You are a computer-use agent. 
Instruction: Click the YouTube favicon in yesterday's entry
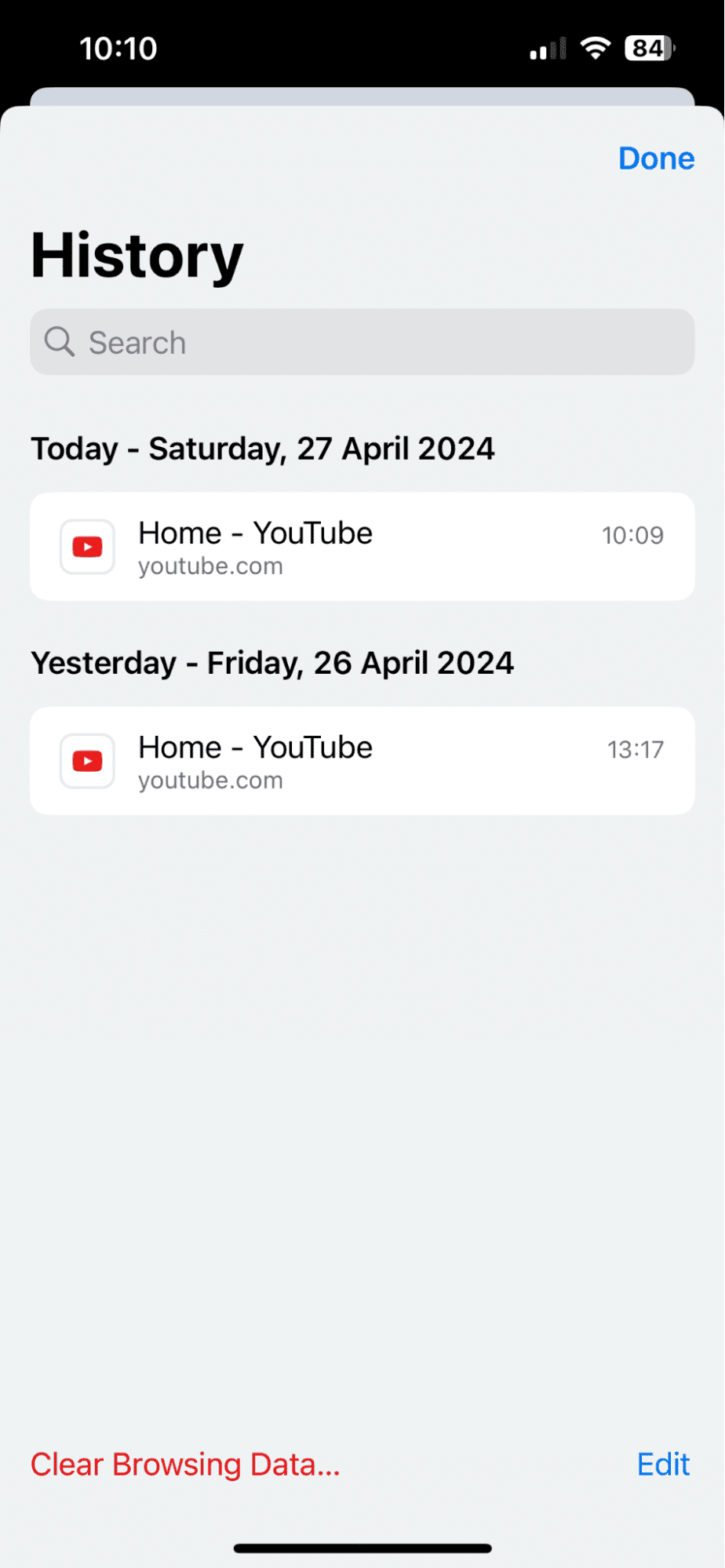coord(86,760)
